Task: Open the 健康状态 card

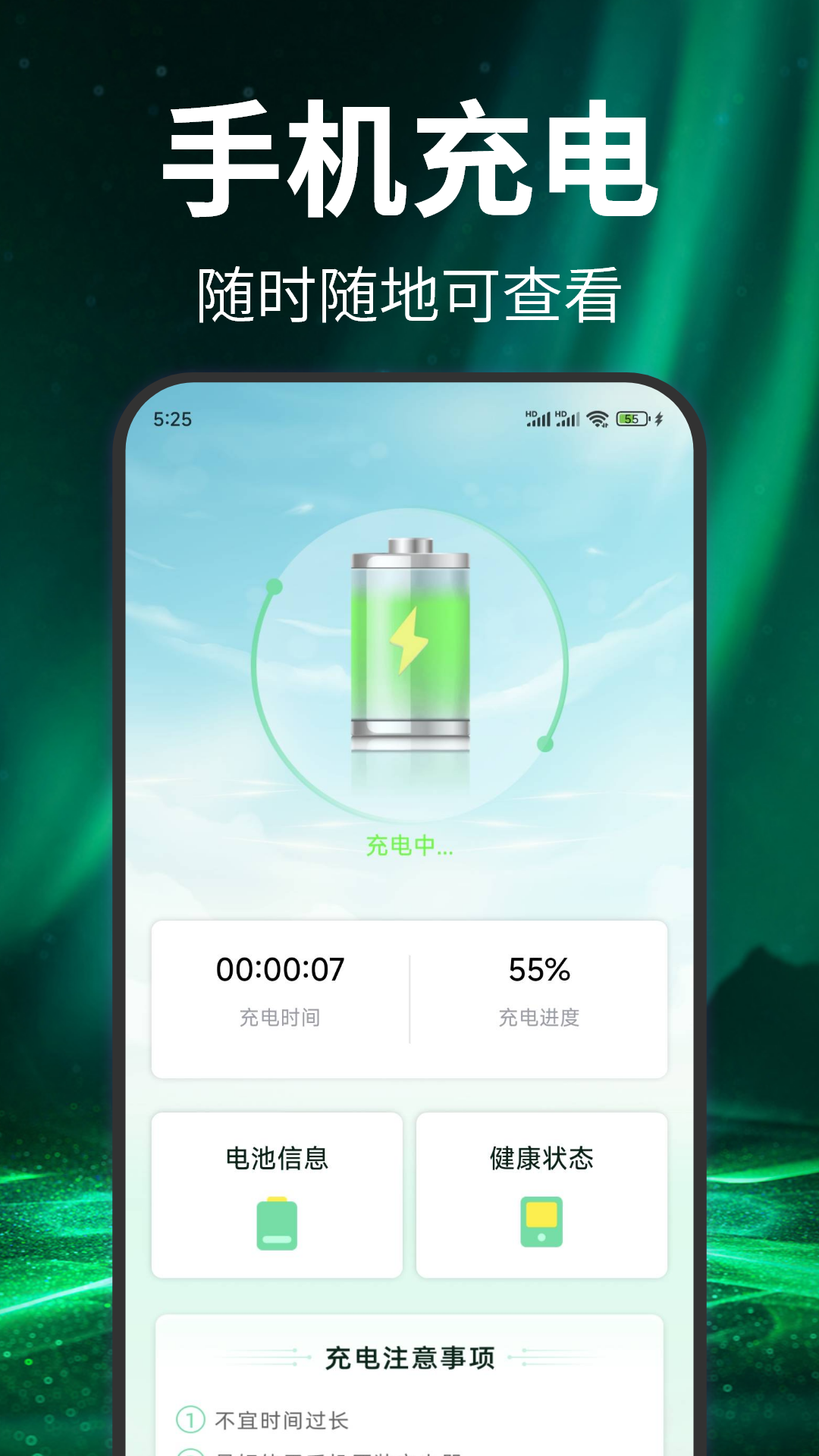Action: click(x=541, y=1197)
